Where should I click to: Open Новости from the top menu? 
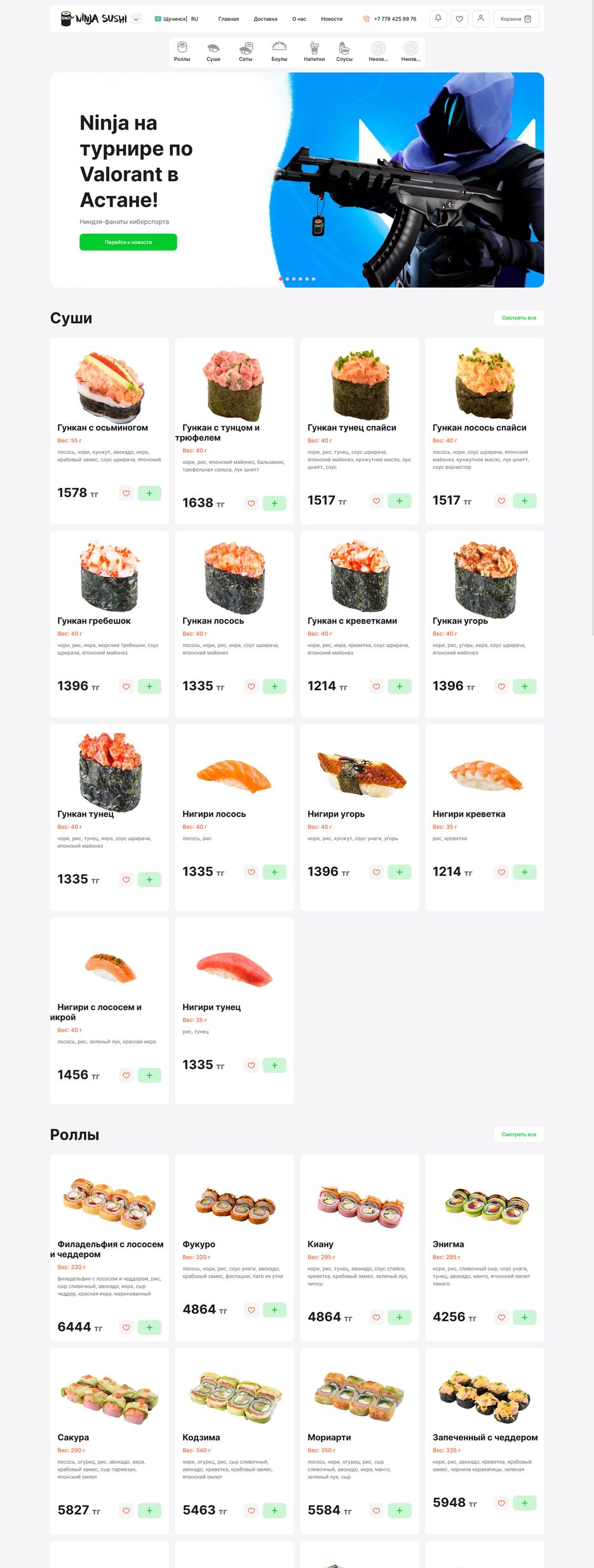[332, 19]
